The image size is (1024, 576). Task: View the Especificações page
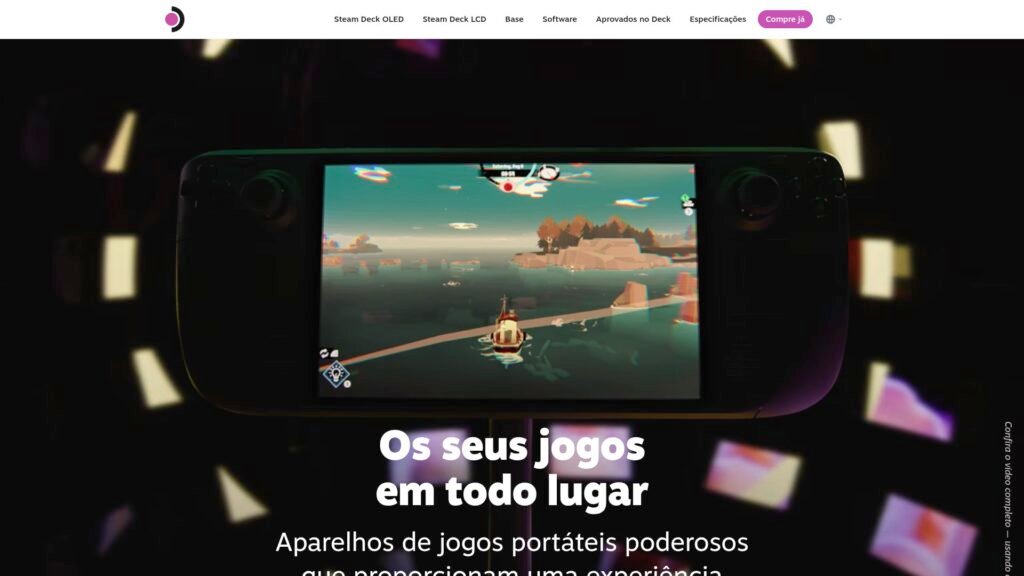(717, 19)
